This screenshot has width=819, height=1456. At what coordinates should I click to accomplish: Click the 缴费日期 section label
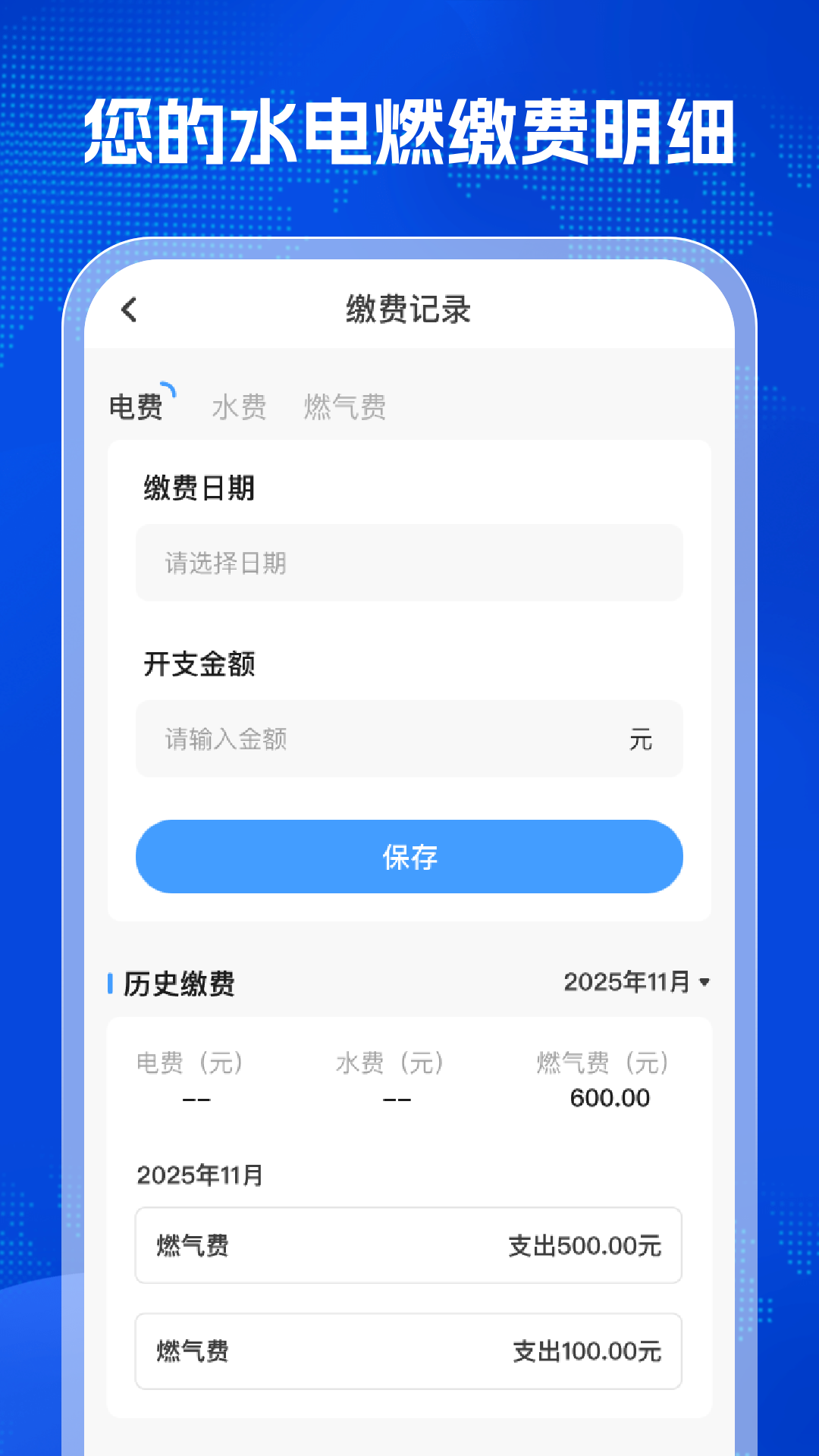(x=200, y=489)
